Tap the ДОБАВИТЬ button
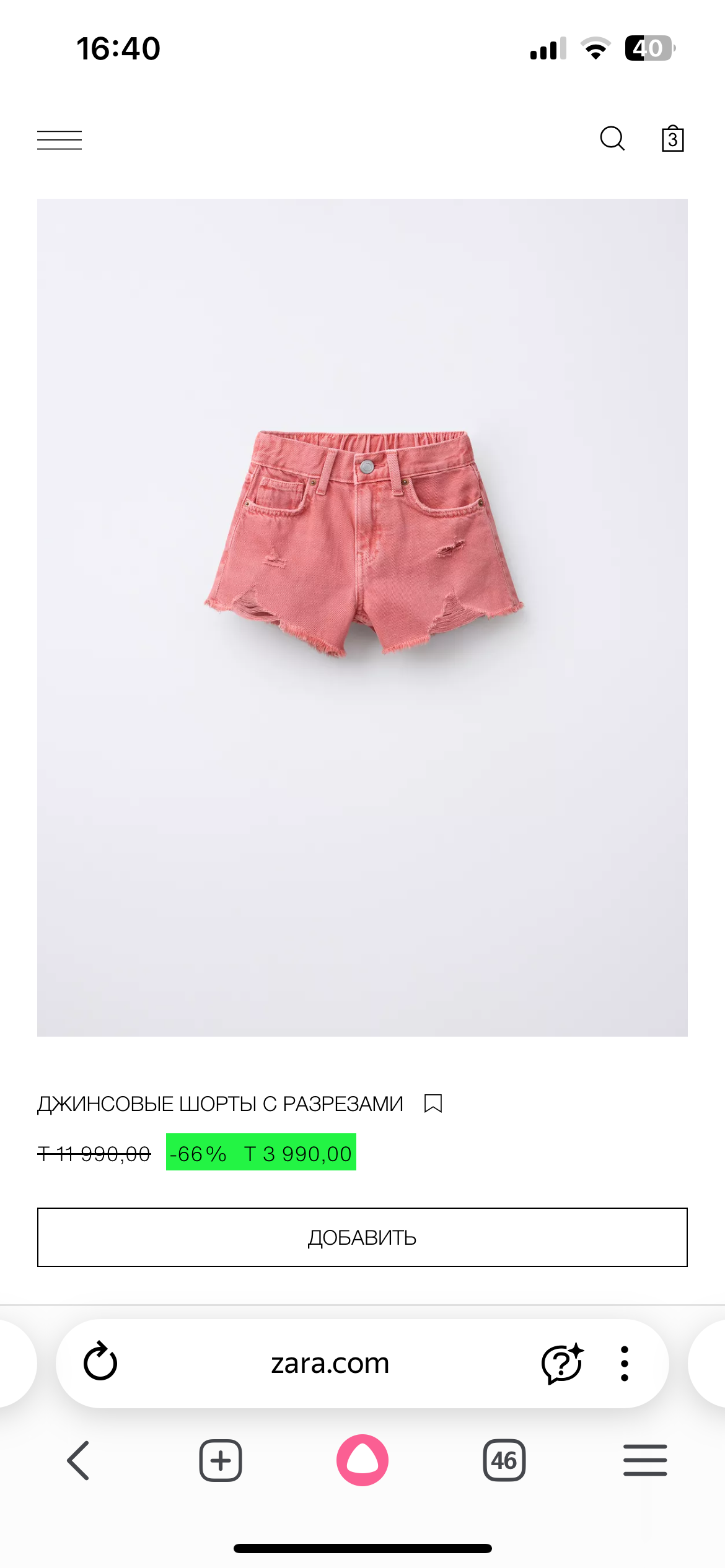 362,1237
